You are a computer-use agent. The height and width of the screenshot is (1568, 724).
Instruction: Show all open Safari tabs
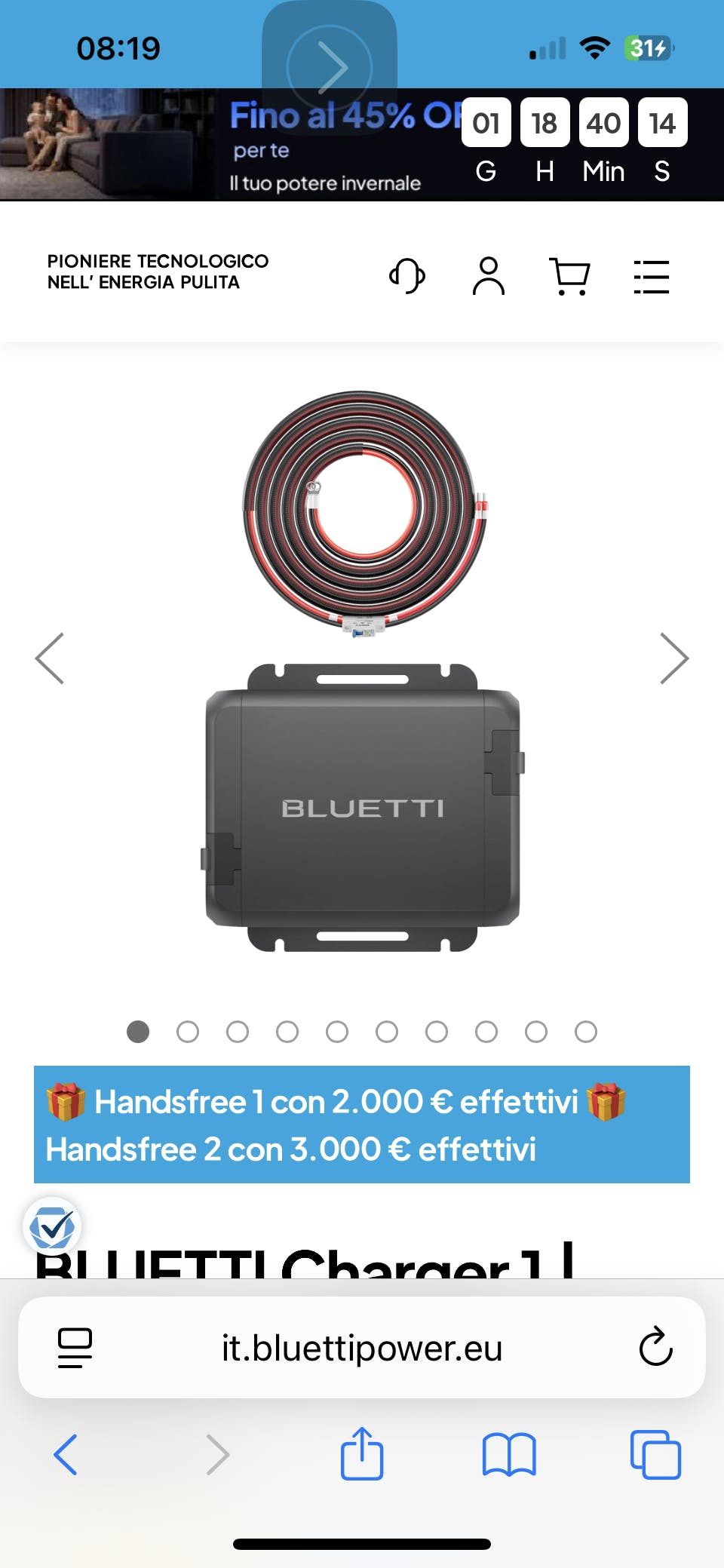coord(655,1454)
